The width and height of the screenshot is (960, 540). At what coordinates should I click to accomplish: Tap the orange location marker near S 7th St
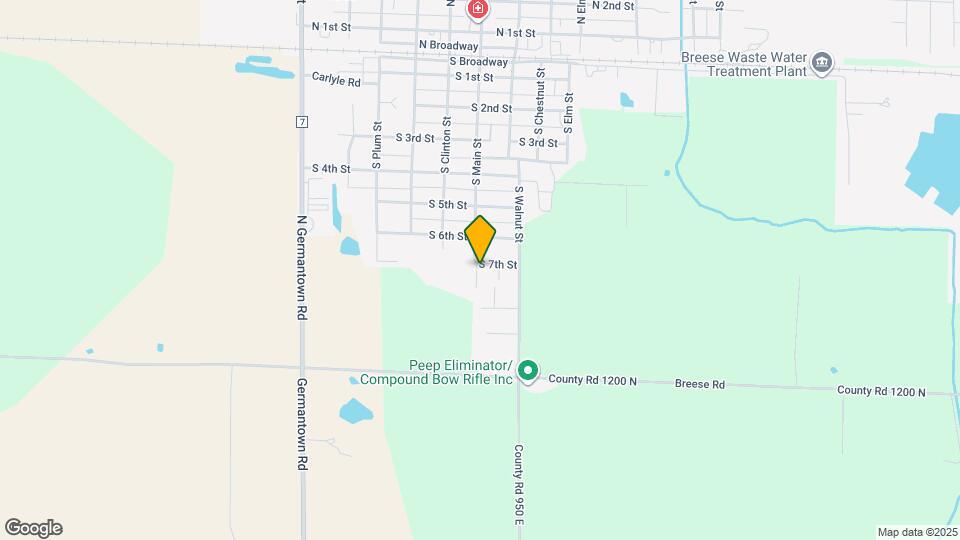[x=481, y=238]
